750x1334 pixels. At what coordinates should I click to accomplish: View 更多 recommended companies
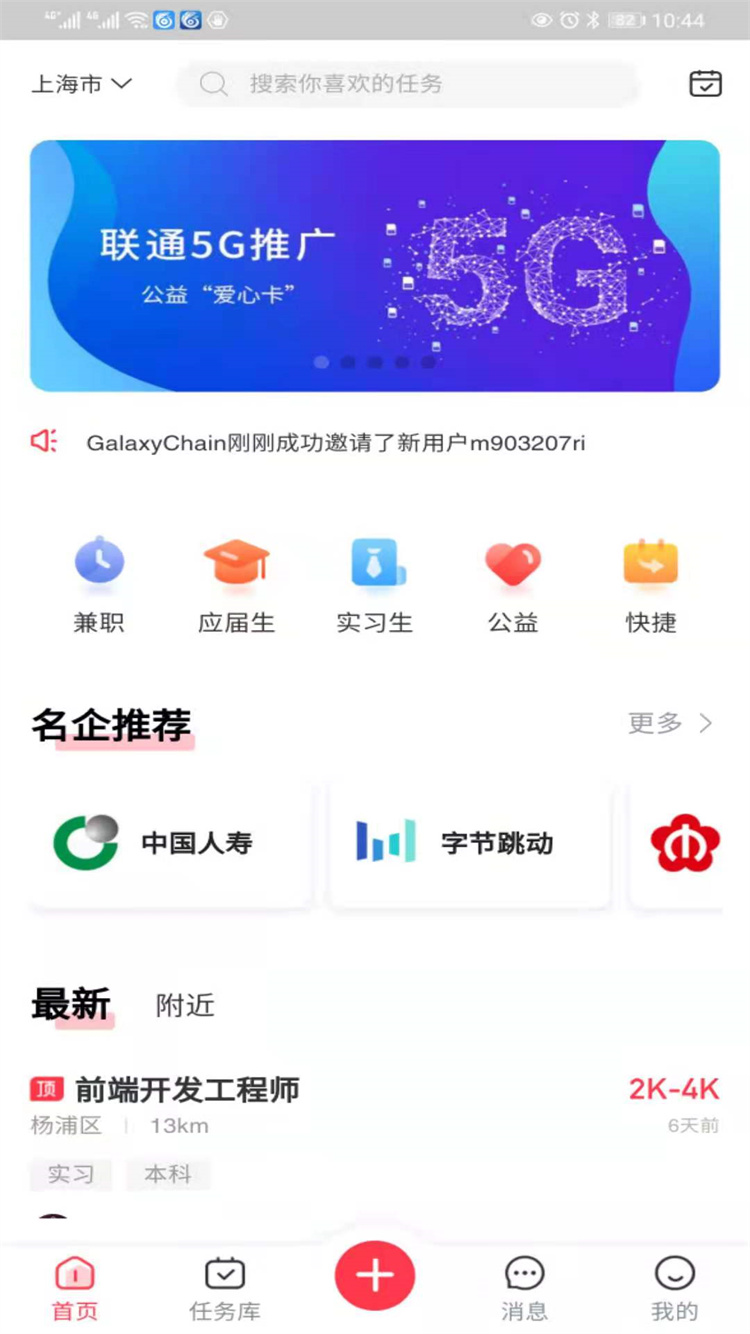[x=670, y=723]
